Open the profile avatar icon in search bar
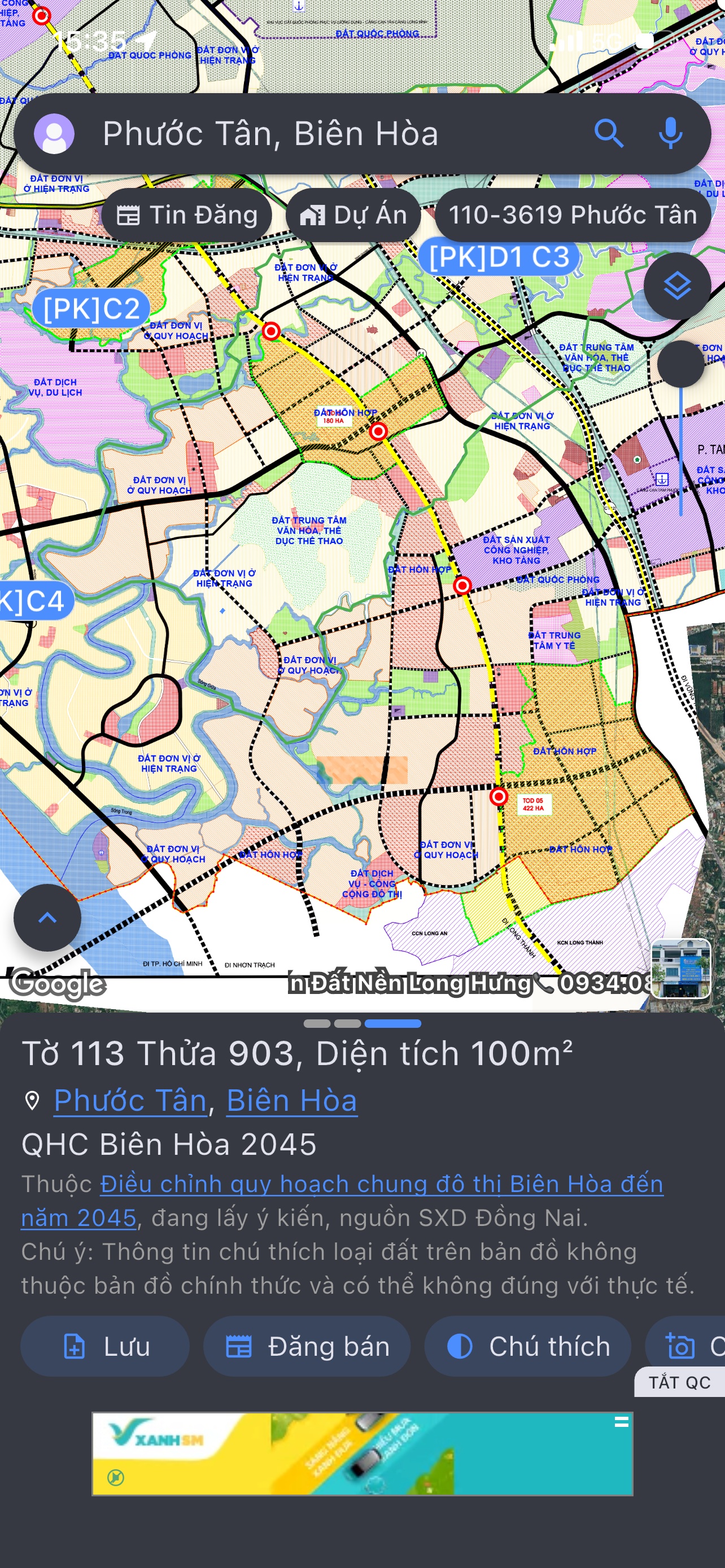 point(55,134)
